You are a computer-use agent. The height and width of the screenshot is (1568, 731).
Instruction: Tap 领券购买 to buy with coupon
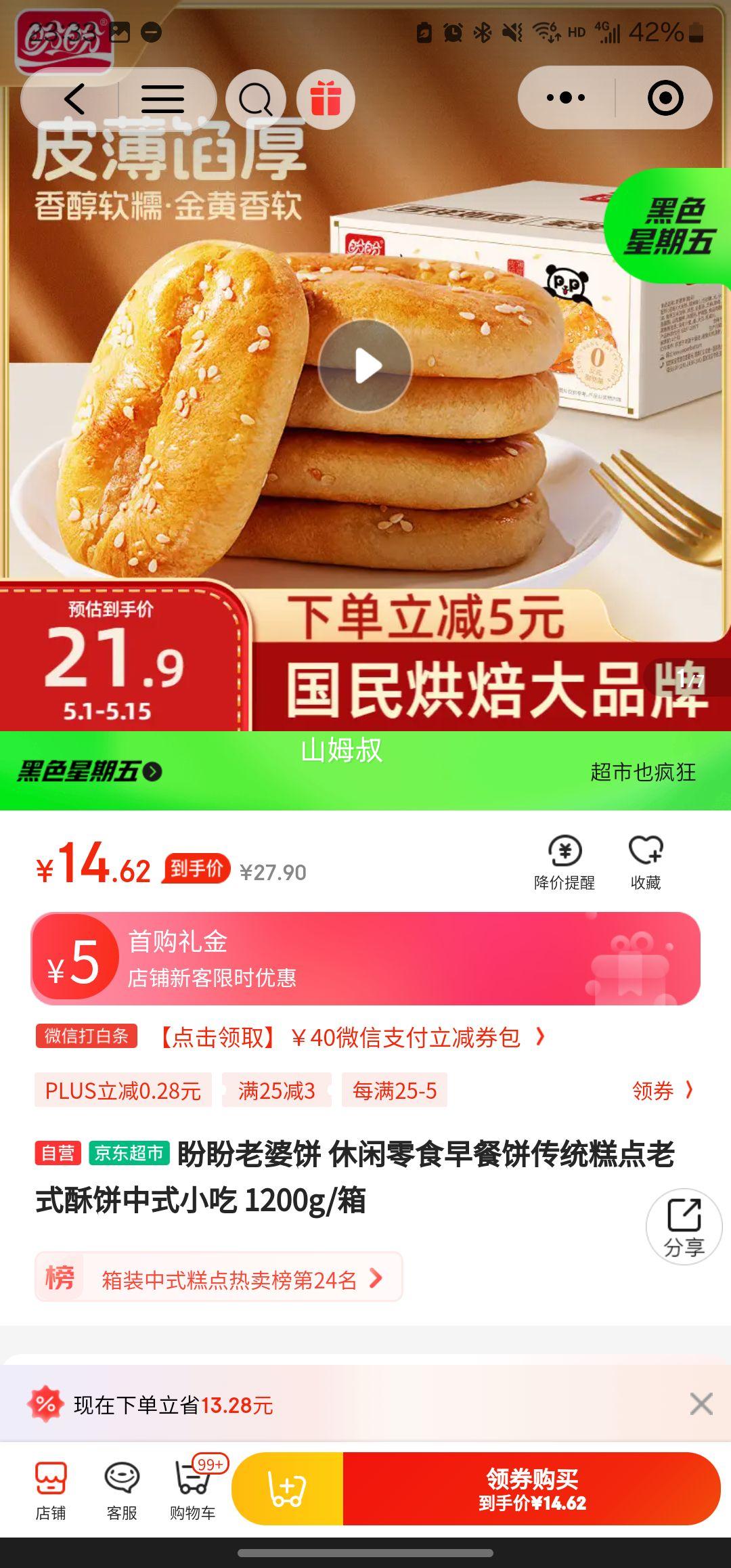click(532, 1489)
